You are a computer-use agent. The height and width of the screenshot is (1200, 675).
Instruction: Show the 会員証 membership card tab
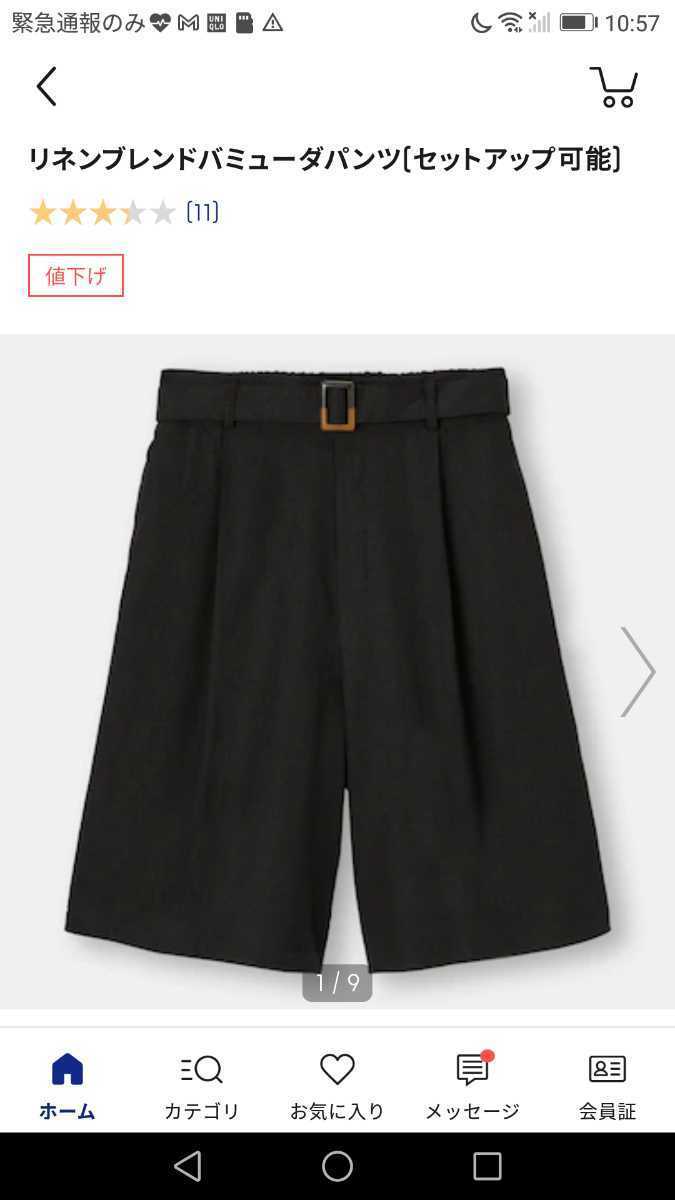click(607, 1084)
